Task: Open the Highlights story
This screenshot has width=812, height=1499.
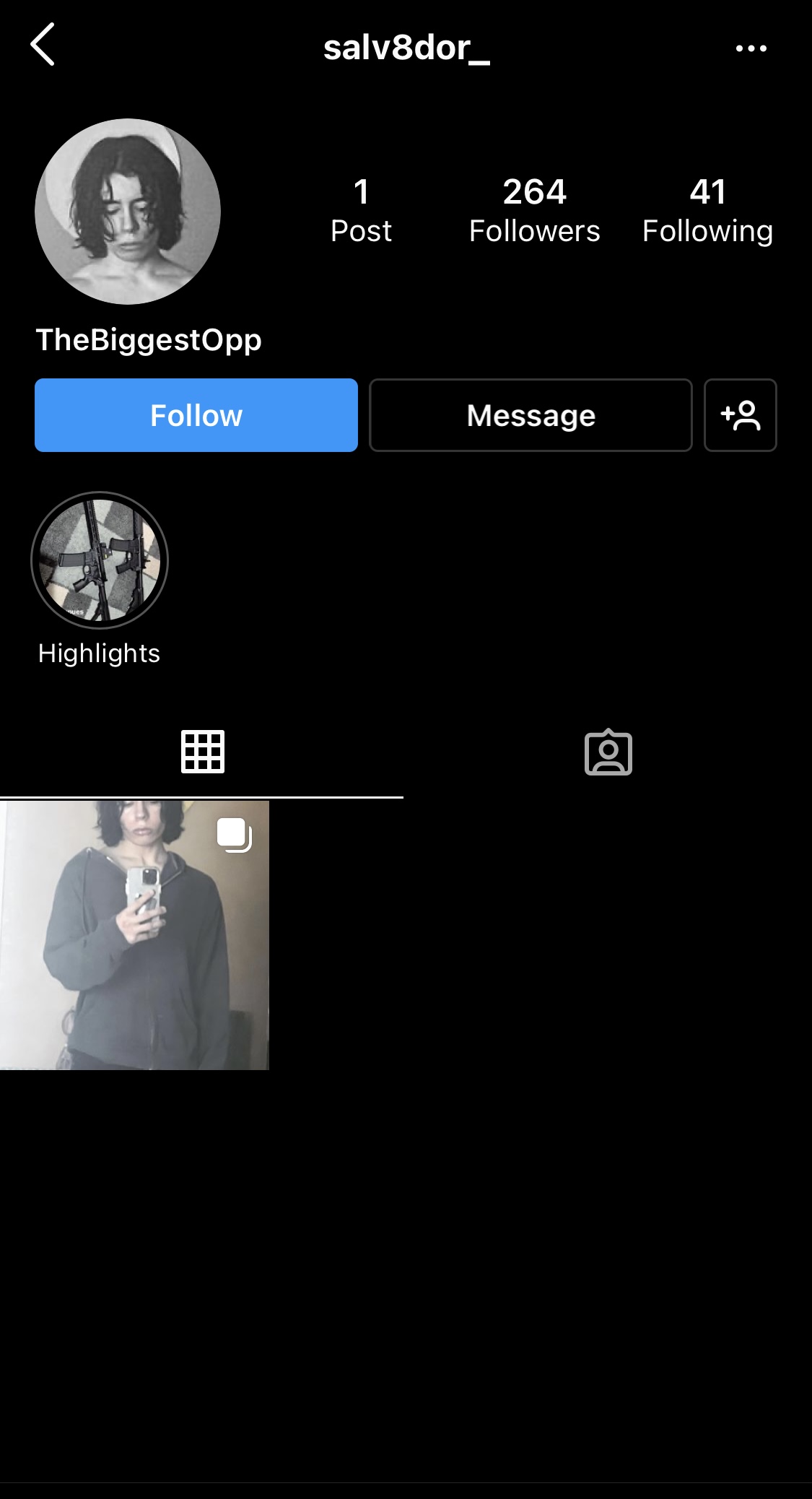Action: (x=100, y=560)
